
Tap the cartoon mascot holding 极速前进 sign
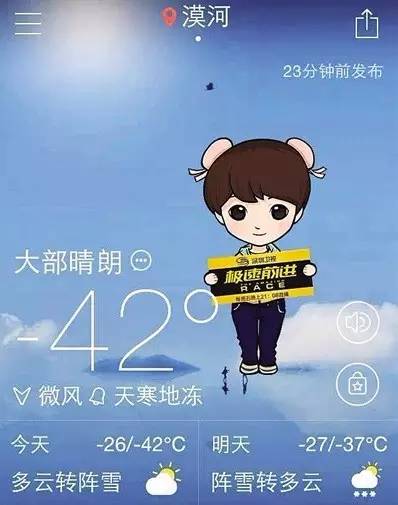tap(258, 255)
